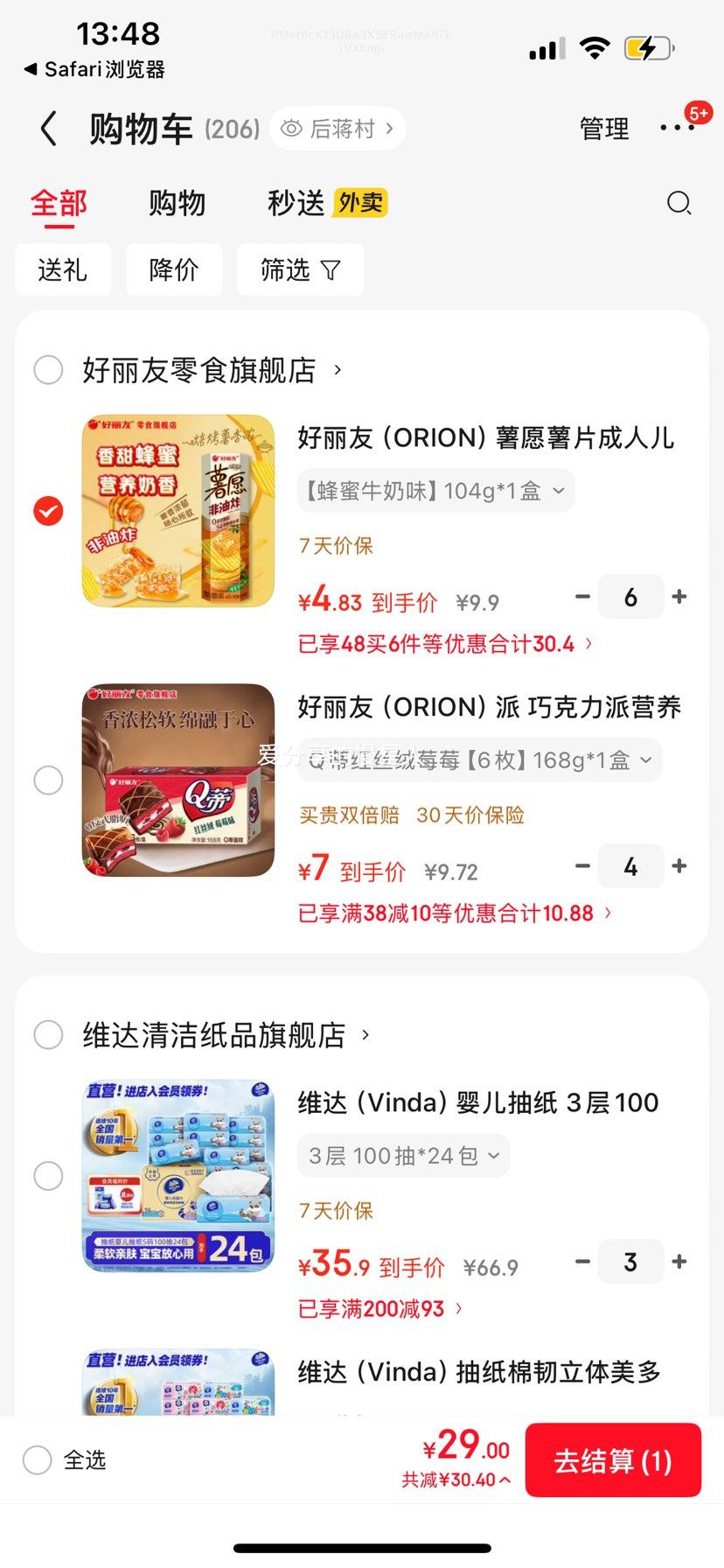The image size is (724, 1568).
Task: Open cart search magnifier
Action: (679, 204)
